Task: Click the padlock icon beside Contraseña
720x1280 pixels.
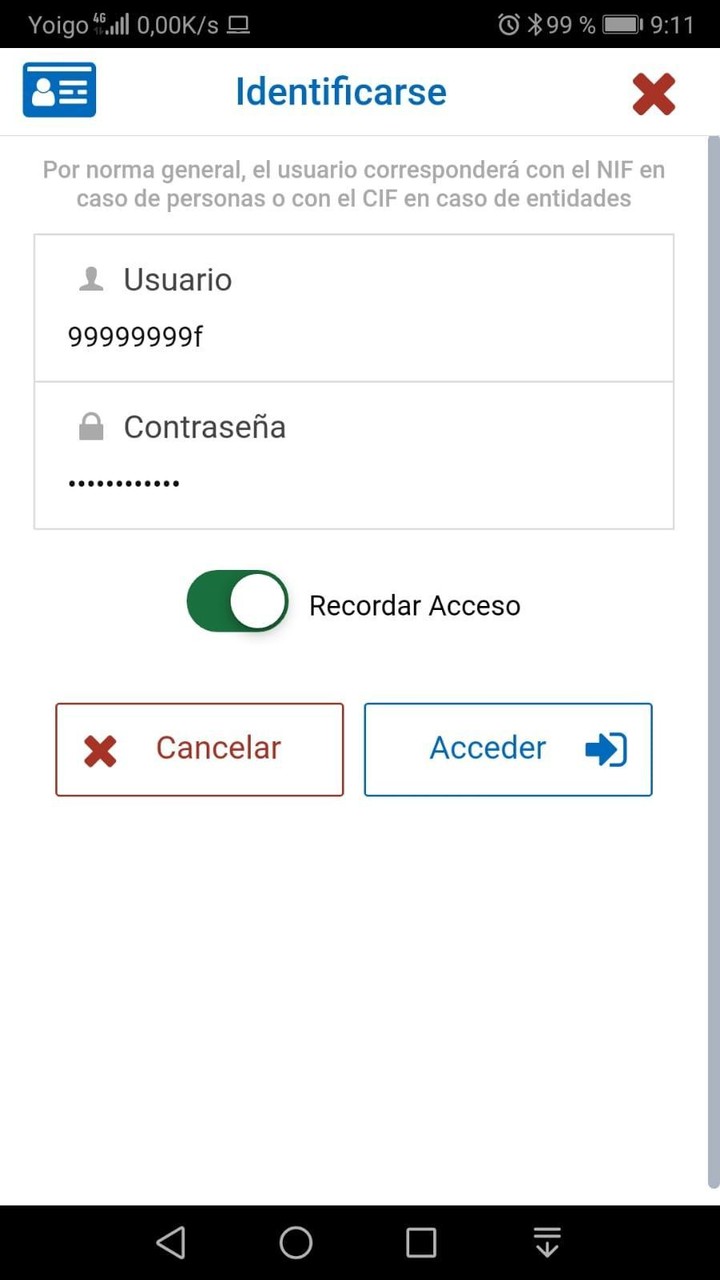Action: point(90,425)
